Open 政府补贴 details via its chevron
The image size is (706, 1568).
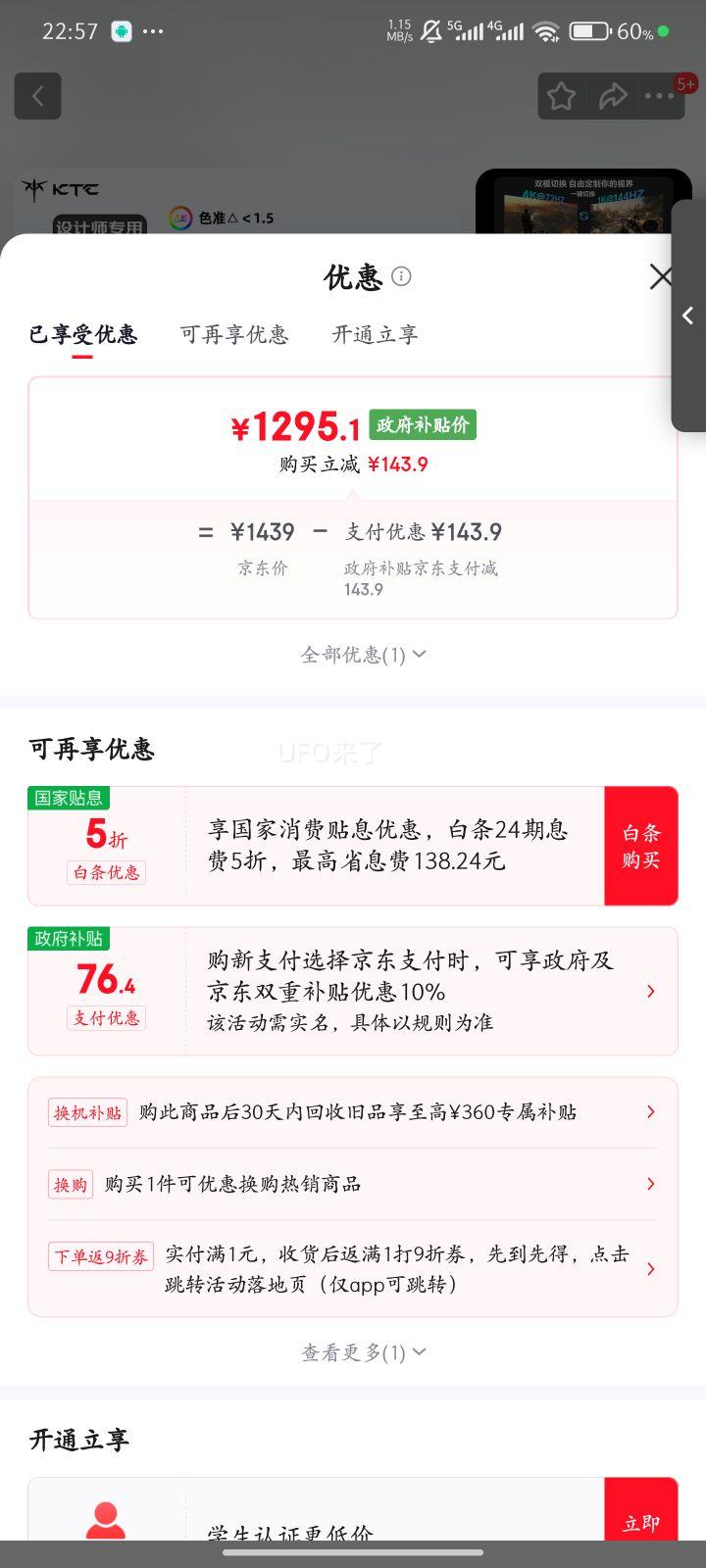tap(650, 991)
